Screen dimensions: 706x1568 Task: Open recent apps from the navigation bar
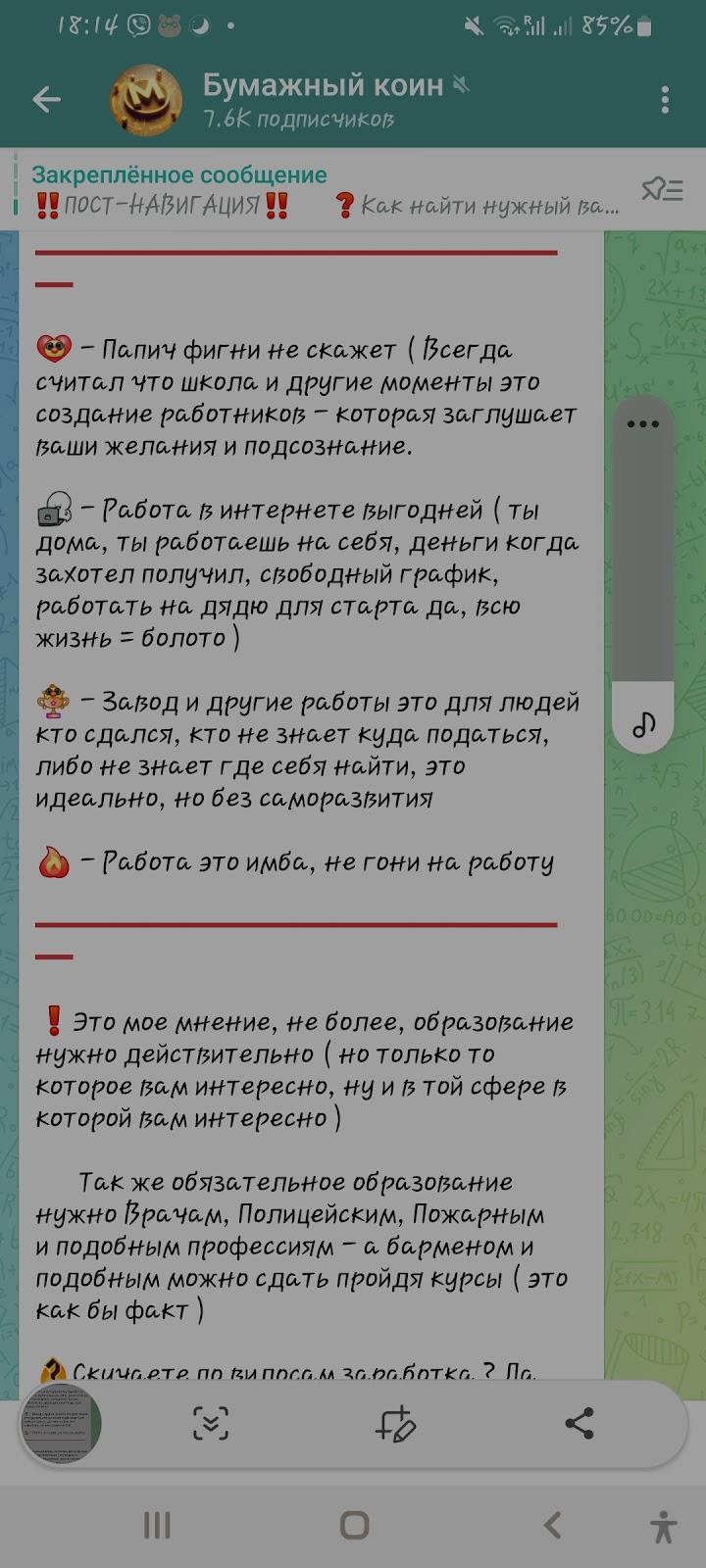pos(157,1525)
